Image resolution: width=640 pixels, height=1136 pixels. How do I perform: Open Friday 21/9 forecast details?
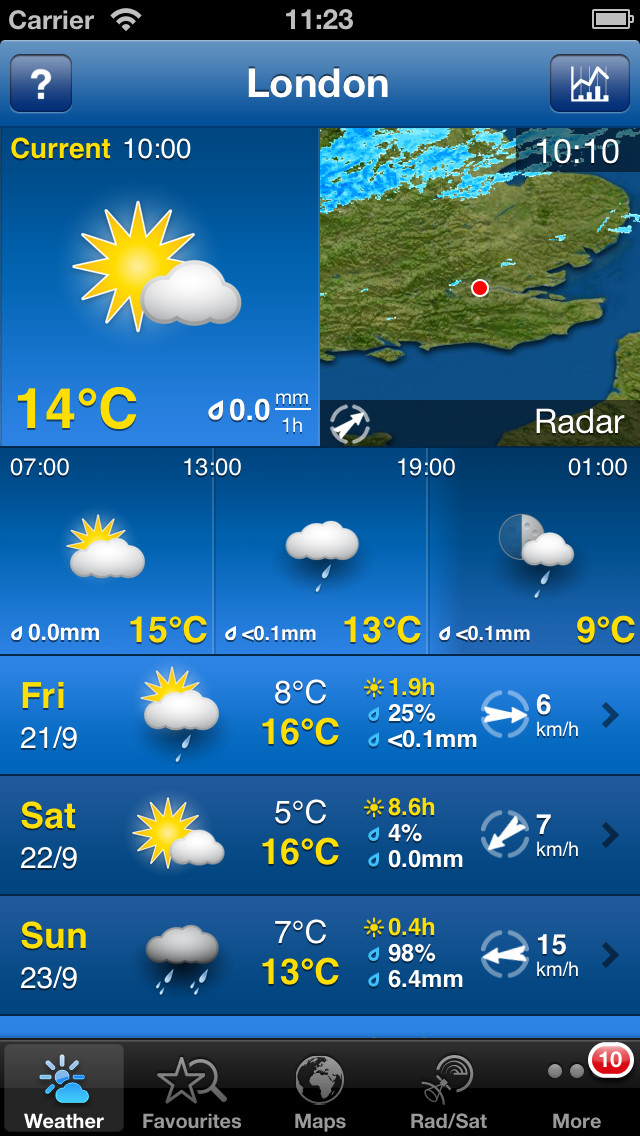[320, 715]
